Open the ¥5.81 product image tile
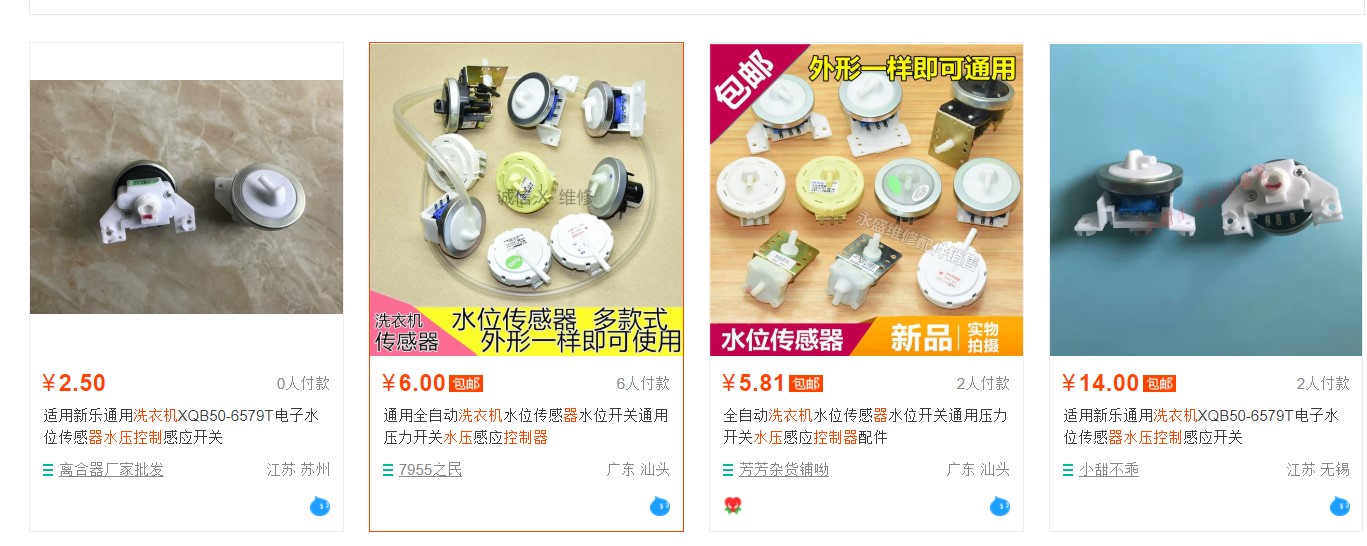1367x546 pixels. (x=866, y=199)
